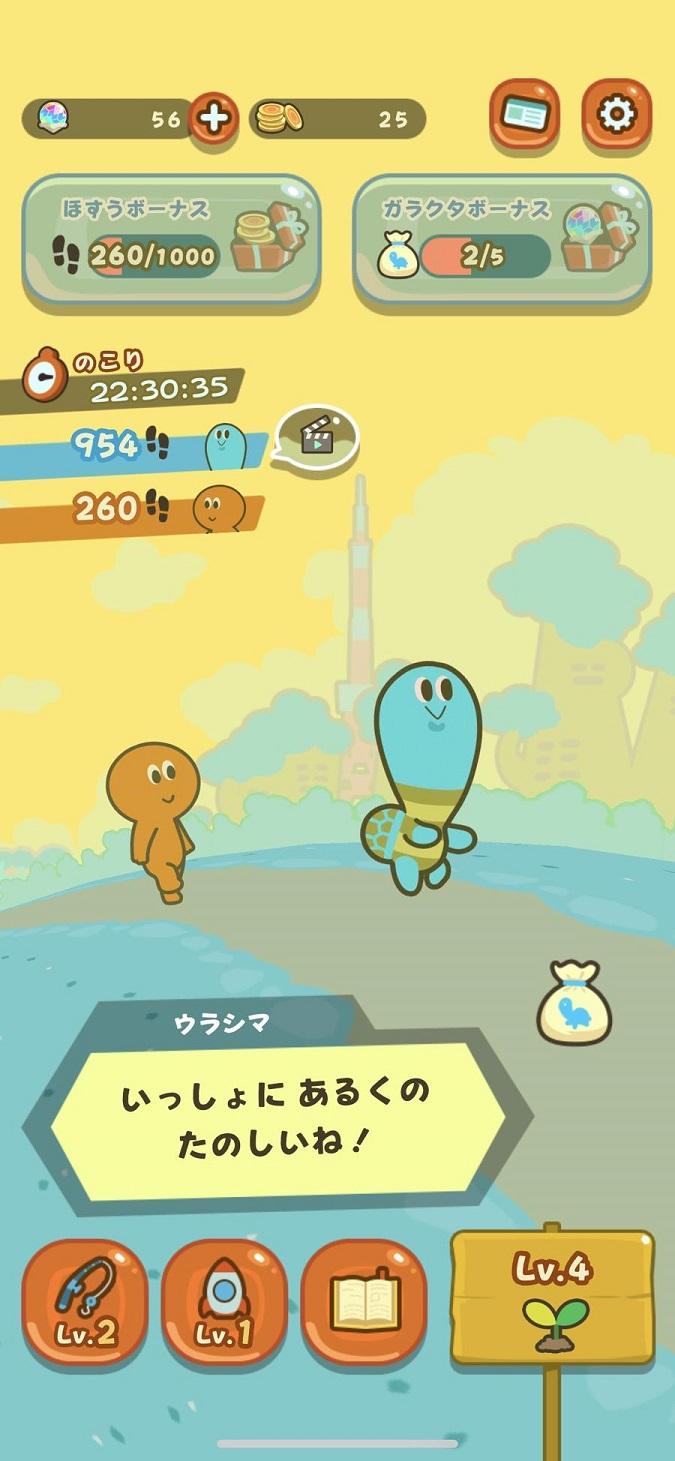Open the settings gear
This screenshot has width=675, height=1461.
click(x=616, y=115)
